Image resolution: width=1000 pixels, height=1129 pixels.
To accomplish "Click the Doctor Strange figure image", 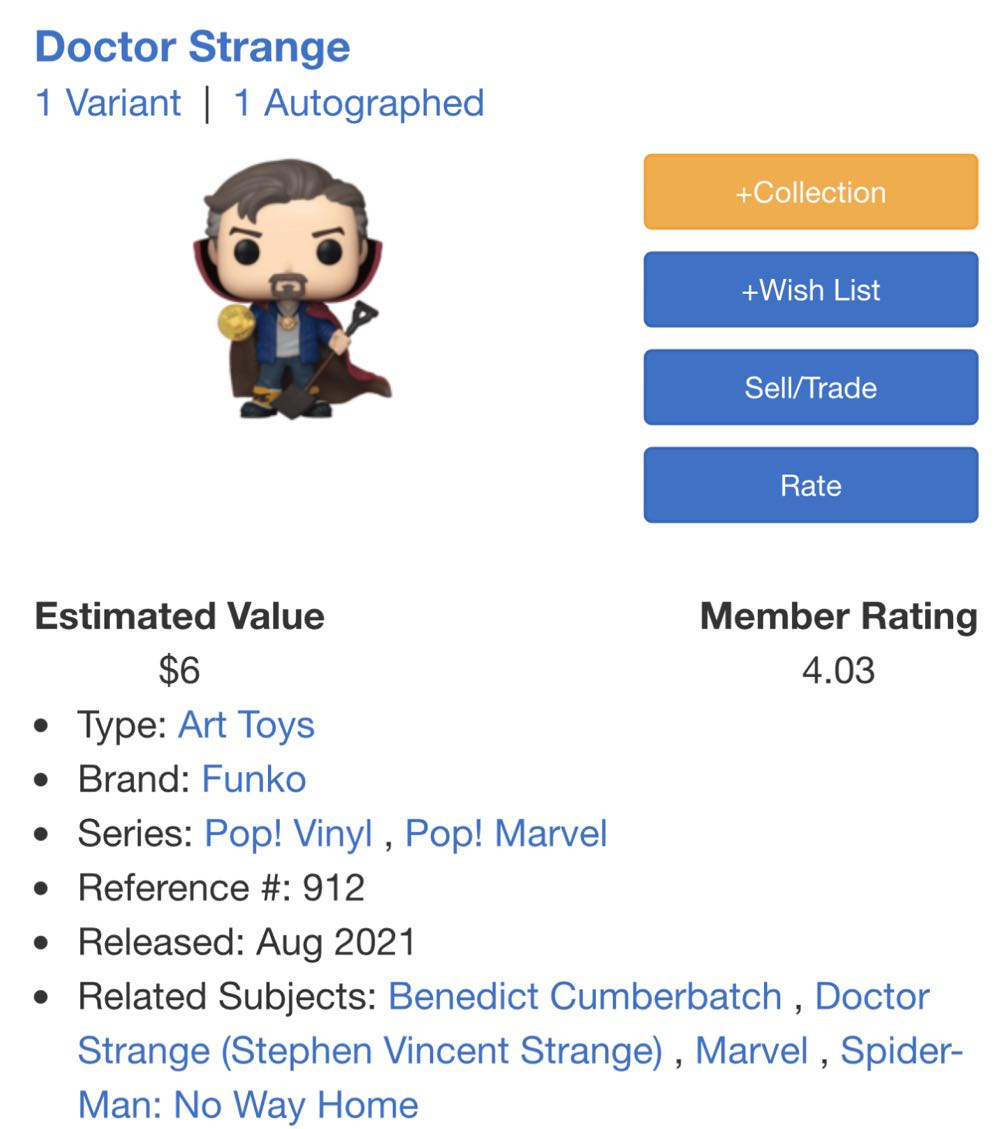I will coord(295,295).
